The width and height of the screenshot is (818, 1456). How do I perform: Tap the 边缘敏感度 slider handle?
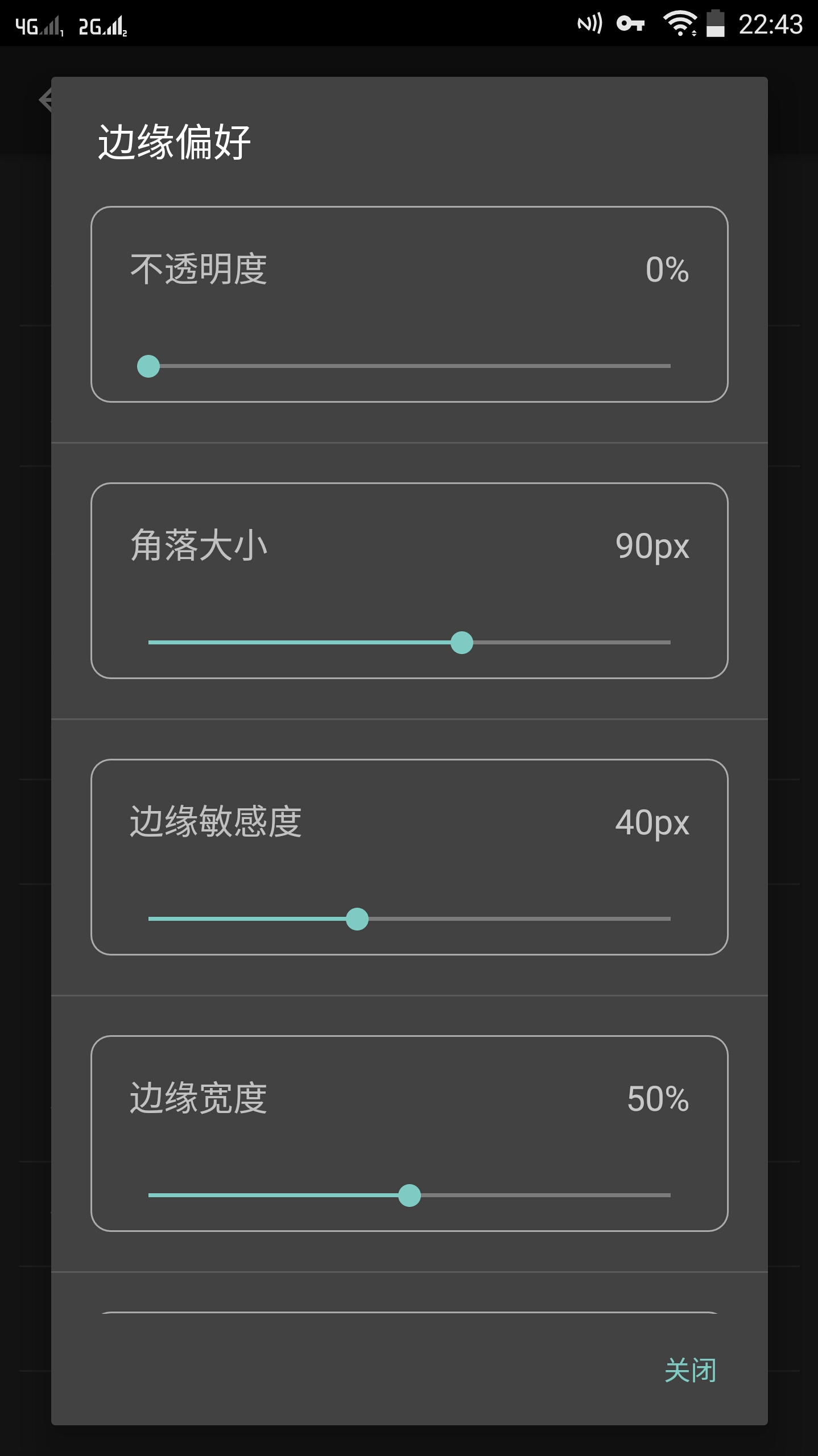(x=357, y=919)
